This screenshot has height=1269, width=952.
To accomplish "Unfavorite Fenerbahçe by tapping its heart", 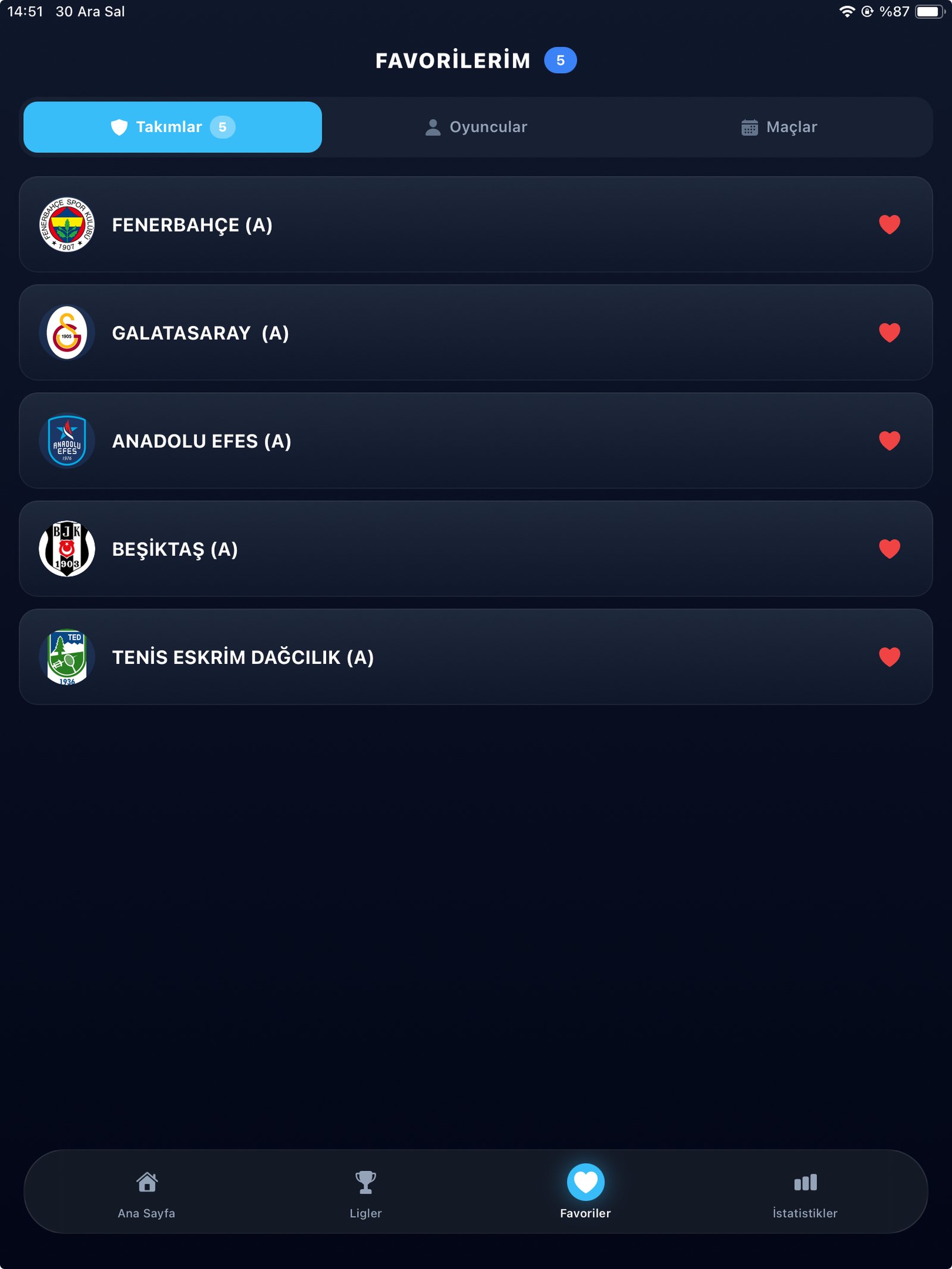I will click(x=889, y=225).
